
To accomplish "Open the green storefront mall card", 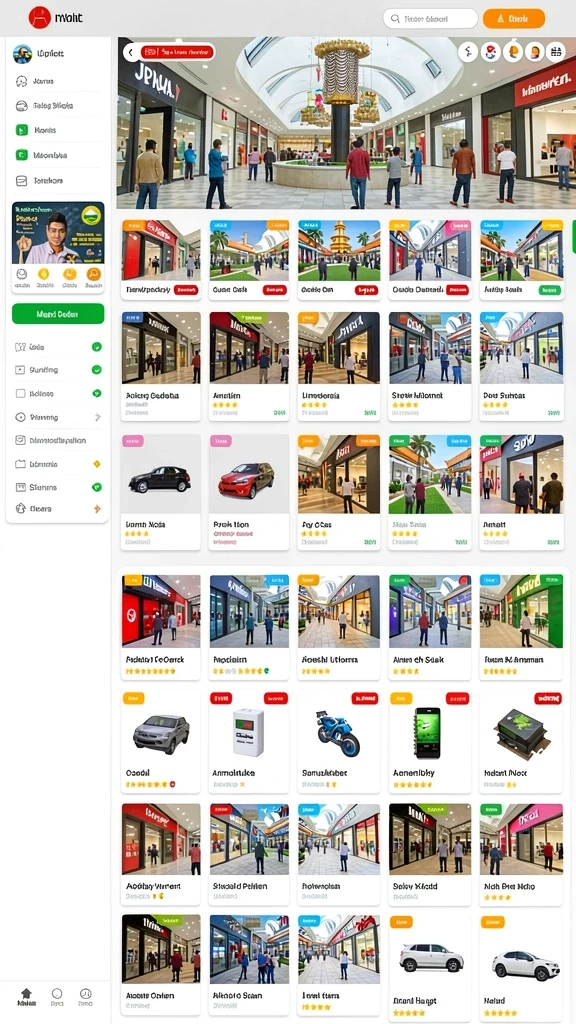I will [x=521, y=627].
